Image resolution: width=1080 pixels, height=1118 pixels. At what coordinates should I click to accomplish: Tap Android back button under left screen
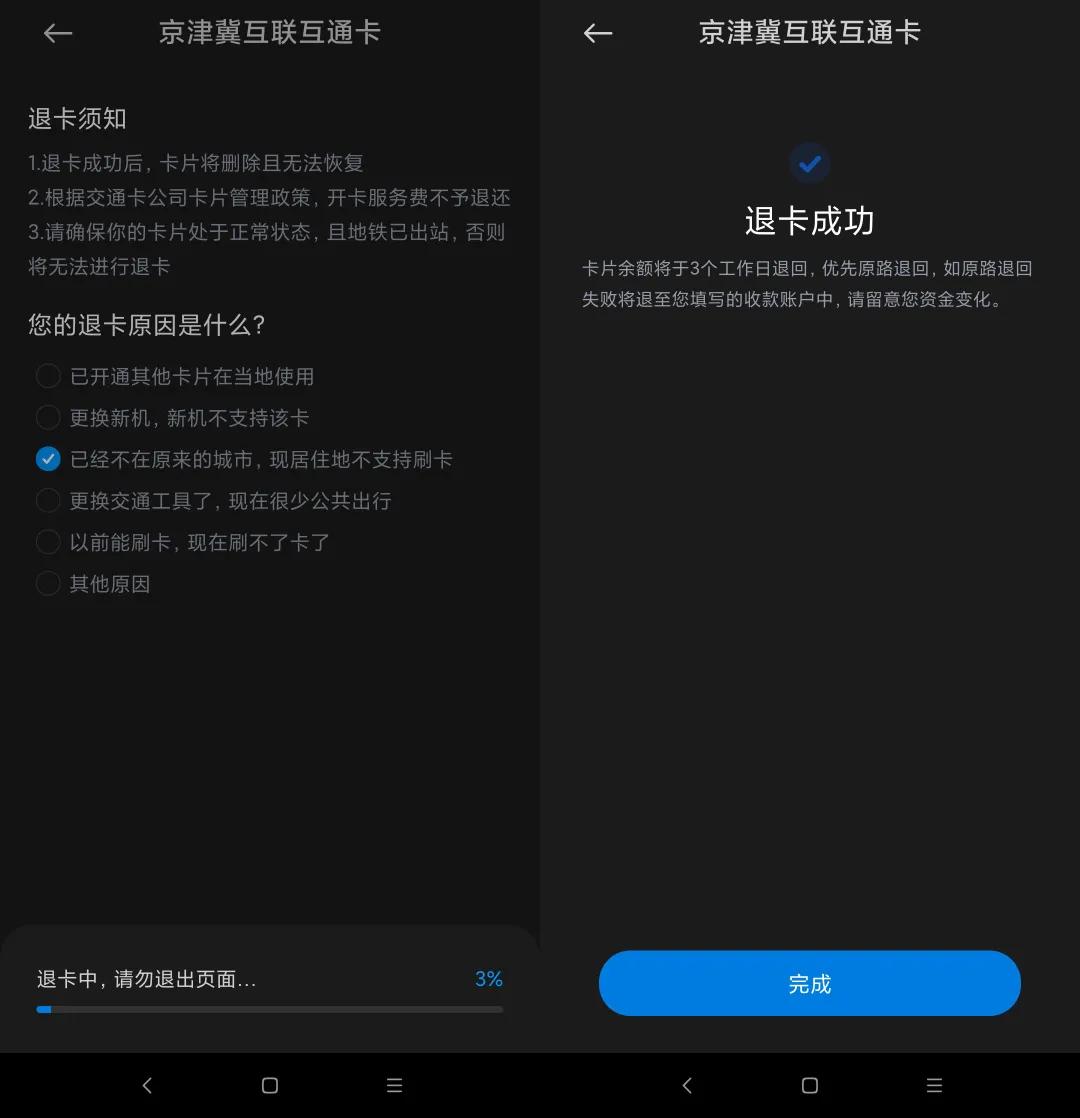click(x=147, y=1085)
